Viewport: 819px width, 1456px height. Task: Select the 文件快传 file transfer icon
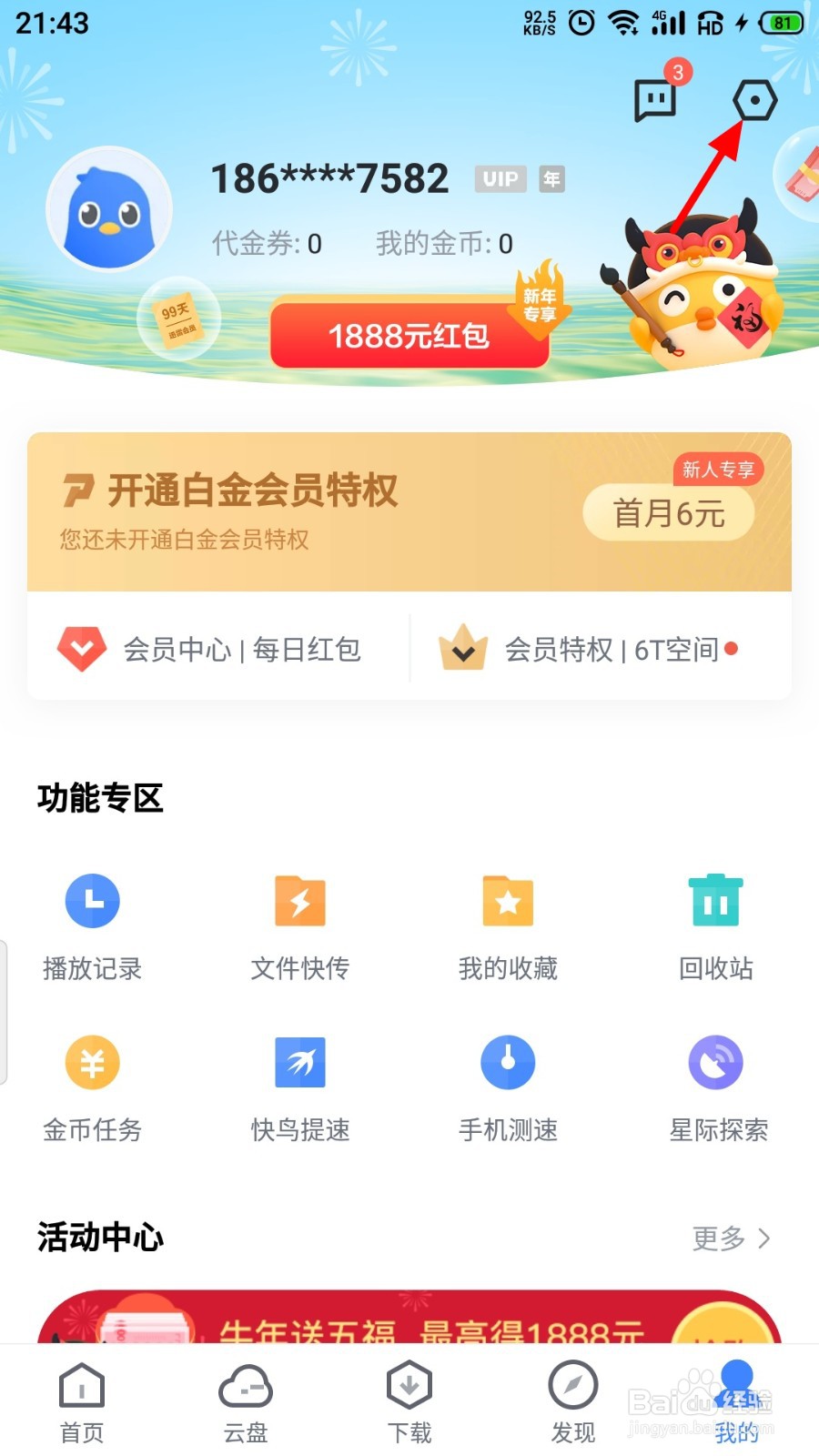pos(299,924)
